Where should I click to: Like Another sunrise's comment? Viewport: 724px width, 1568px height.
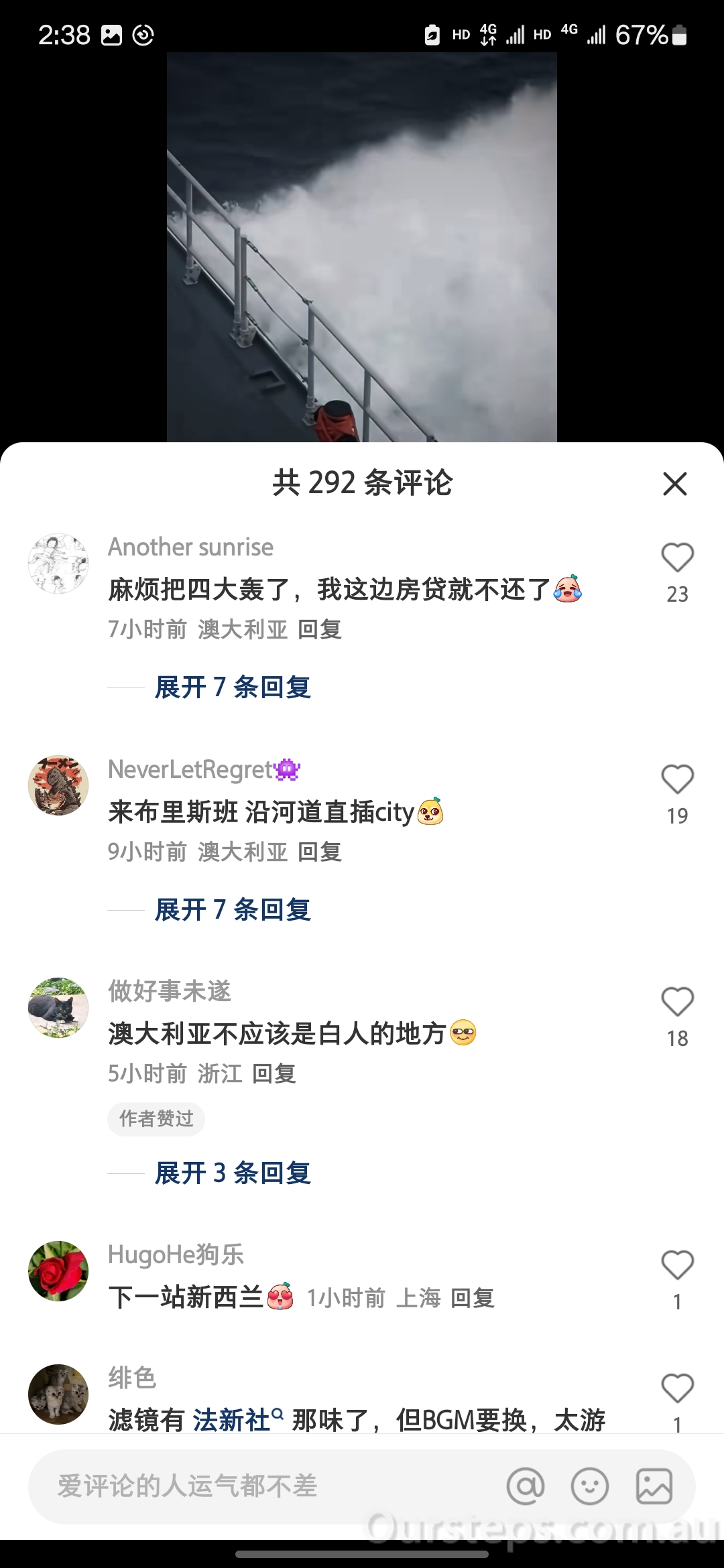click(x=677, y=558)
